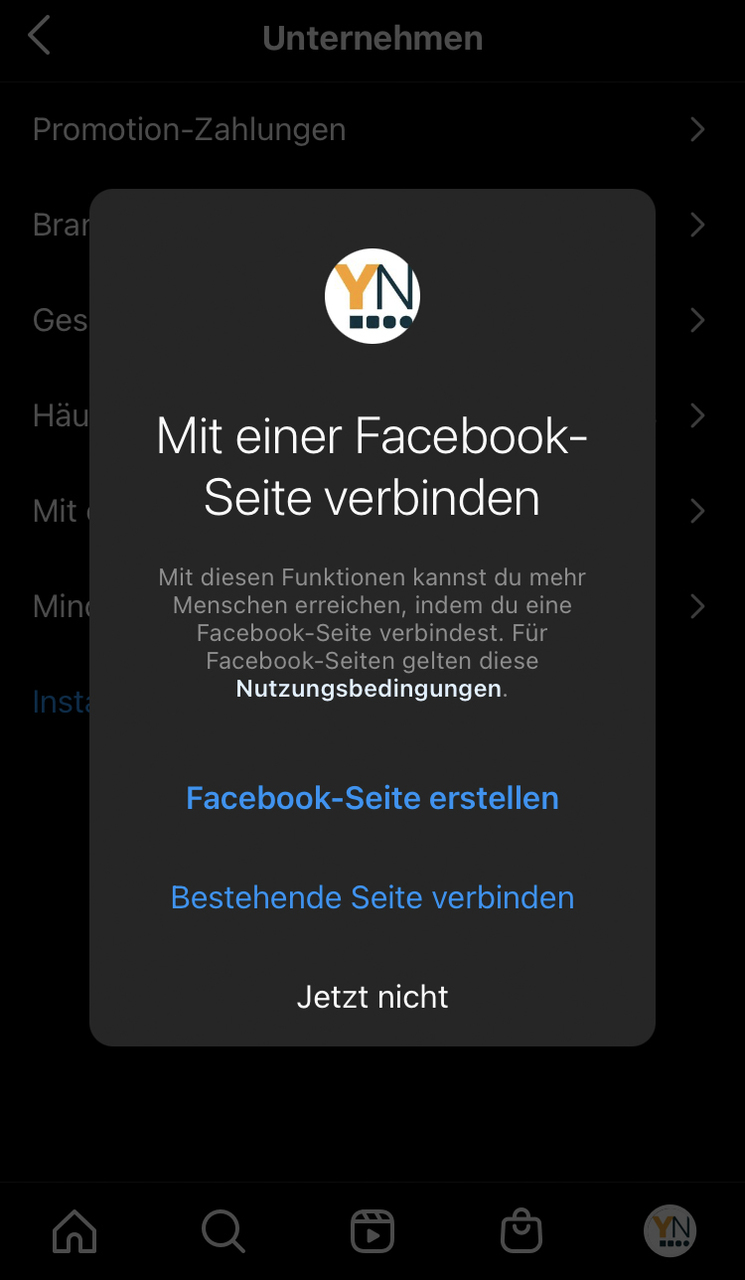This screenshot has height=1280, width=745.
Task: Dismiss dialog with Jetzt nicht
Action: click(x=372, y=996)
